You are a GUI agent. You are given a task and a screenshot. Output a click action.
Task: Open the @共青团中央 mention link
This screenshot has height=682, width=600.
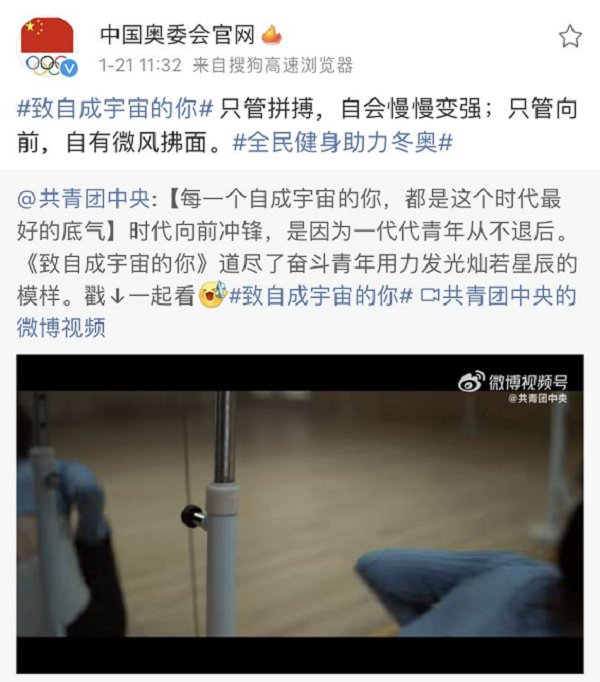point(65,200)
